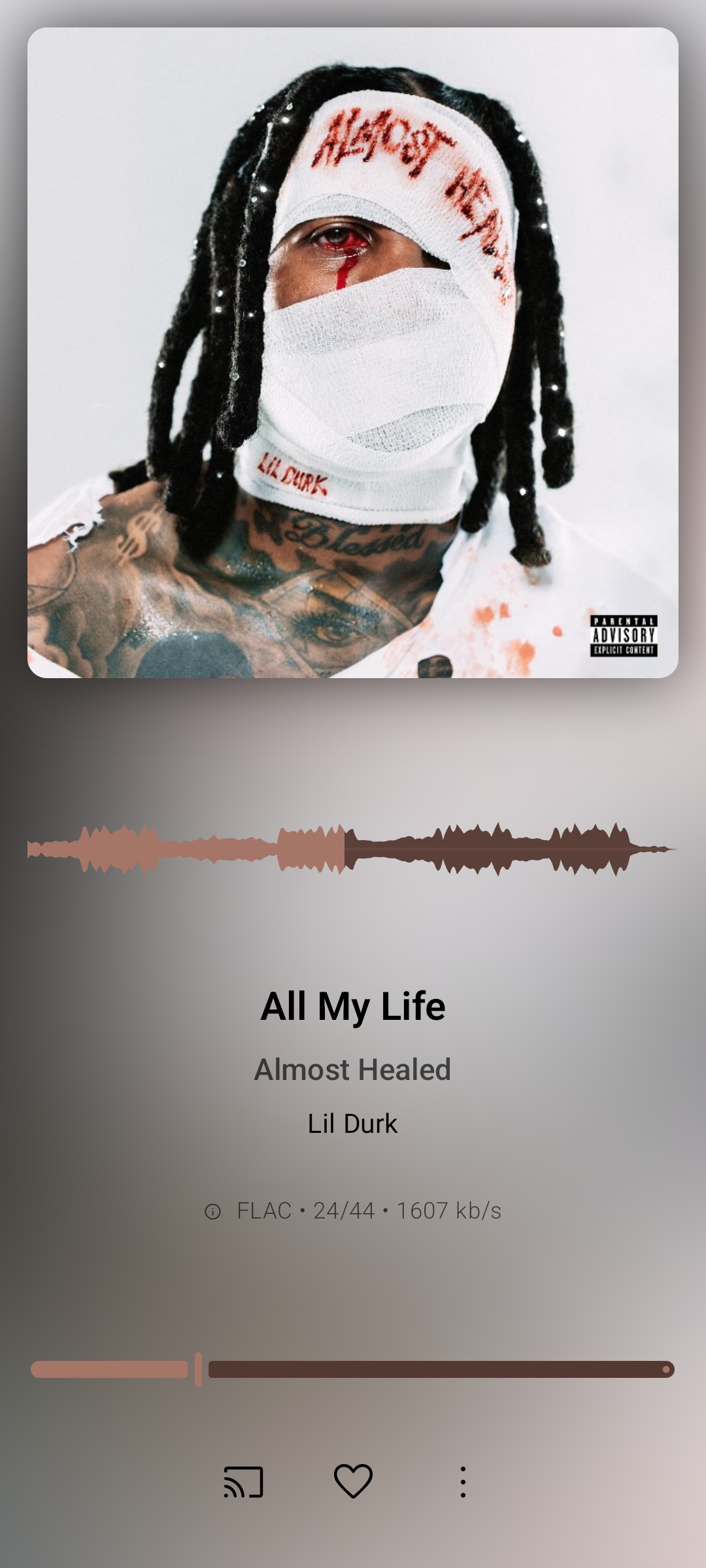Open the Almost Healed album
The width and height of the screenshot is (706, 1568).
point(353,1070)
